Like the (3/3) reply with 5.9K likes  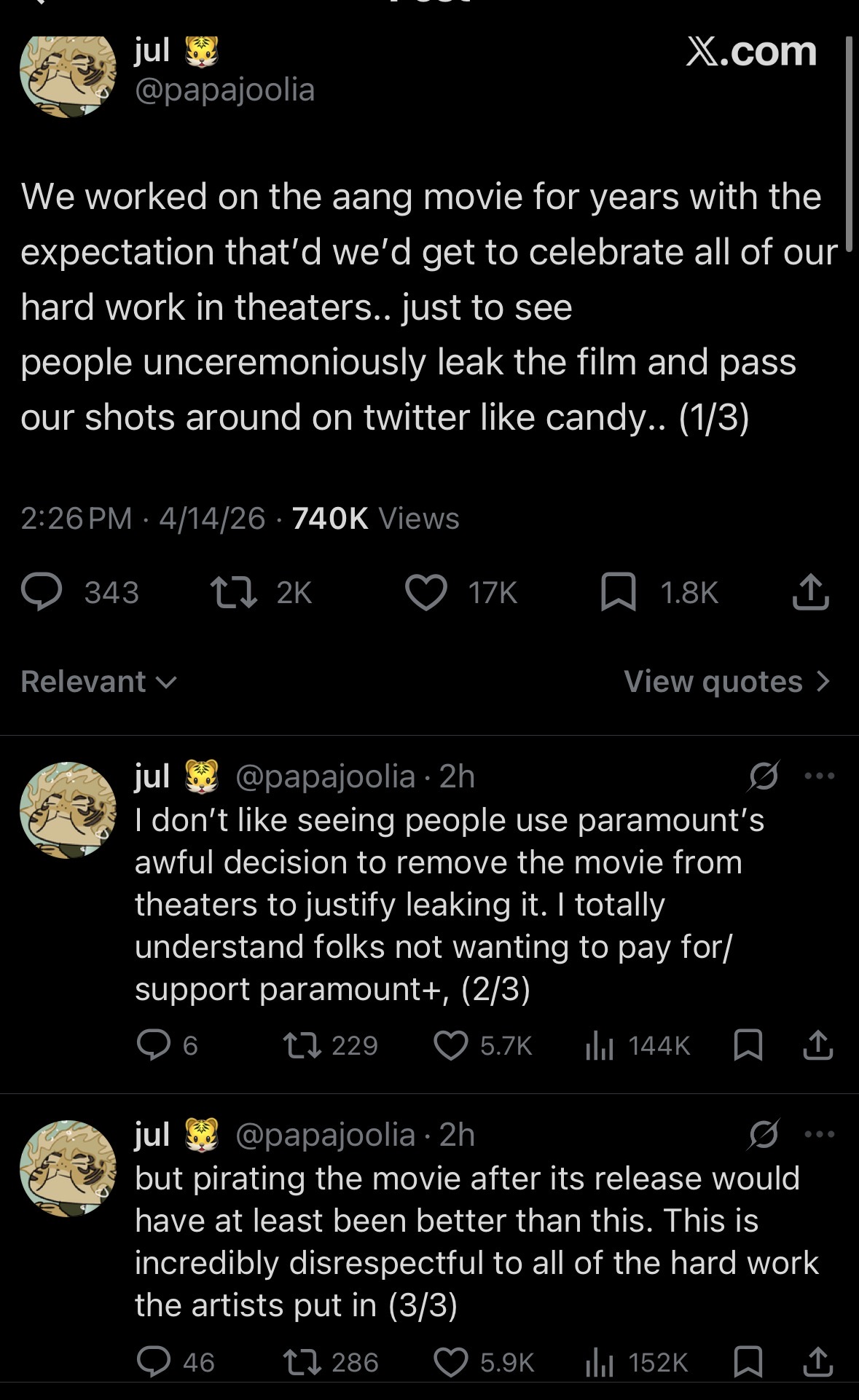[x=451, y=1361]
